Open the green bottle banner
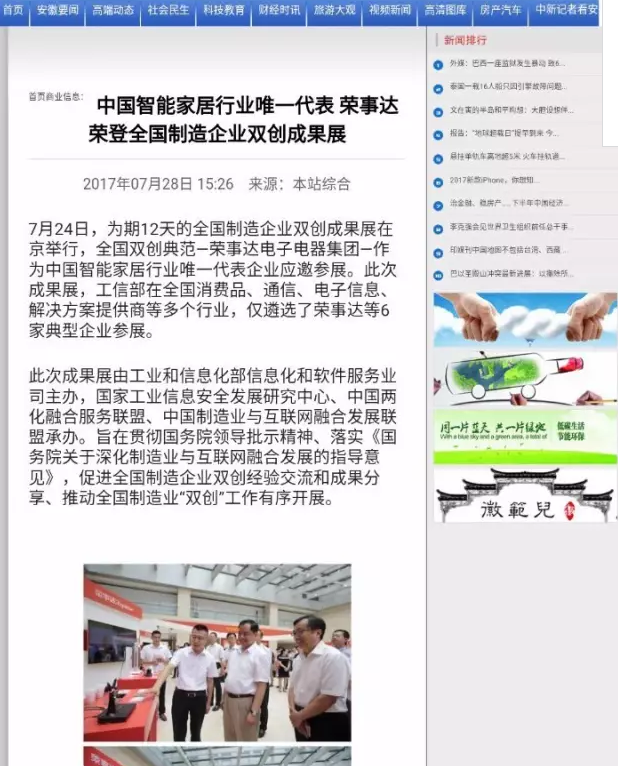This screenshot has height=766, width=618. 525,379
